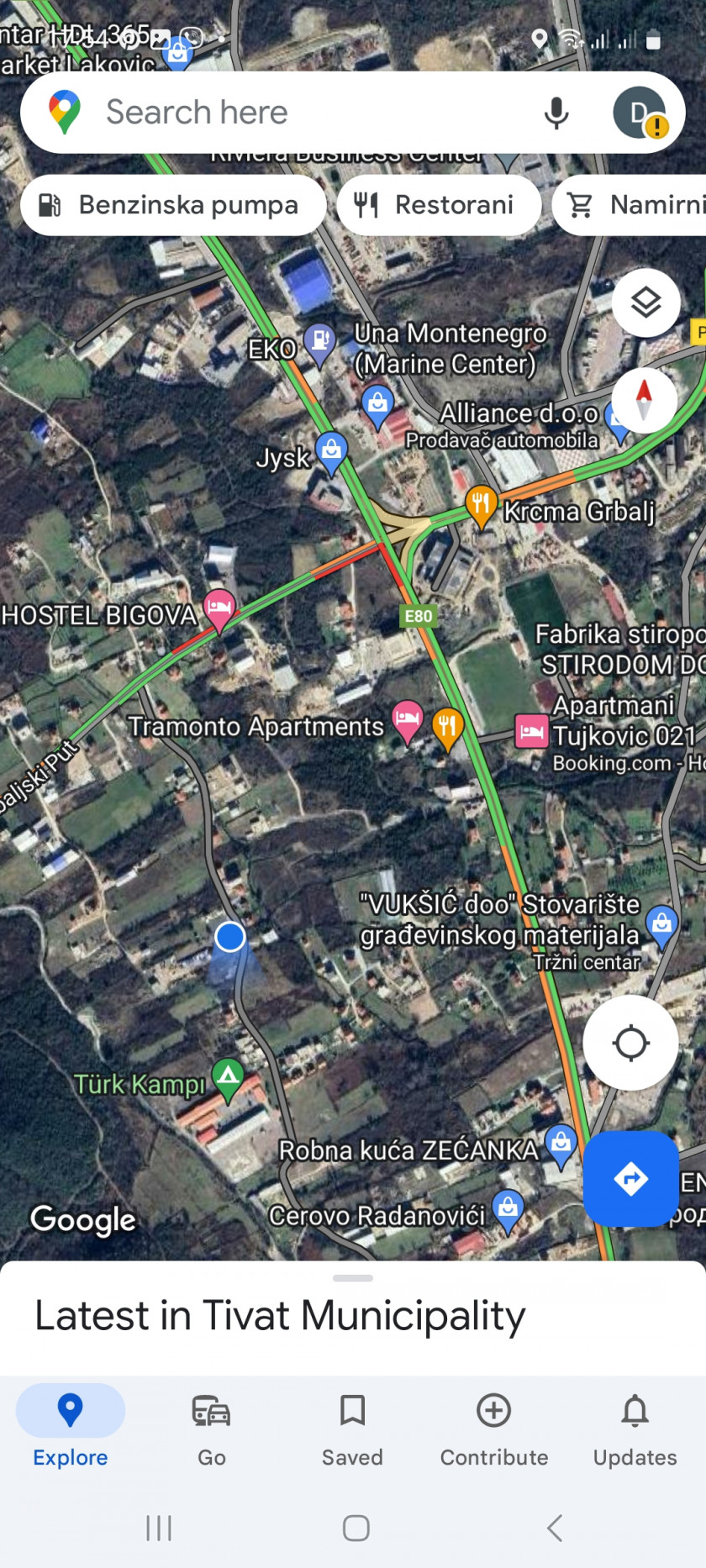706x1568 pixels.
Task: Open the map layers selector
Action: 645,303
